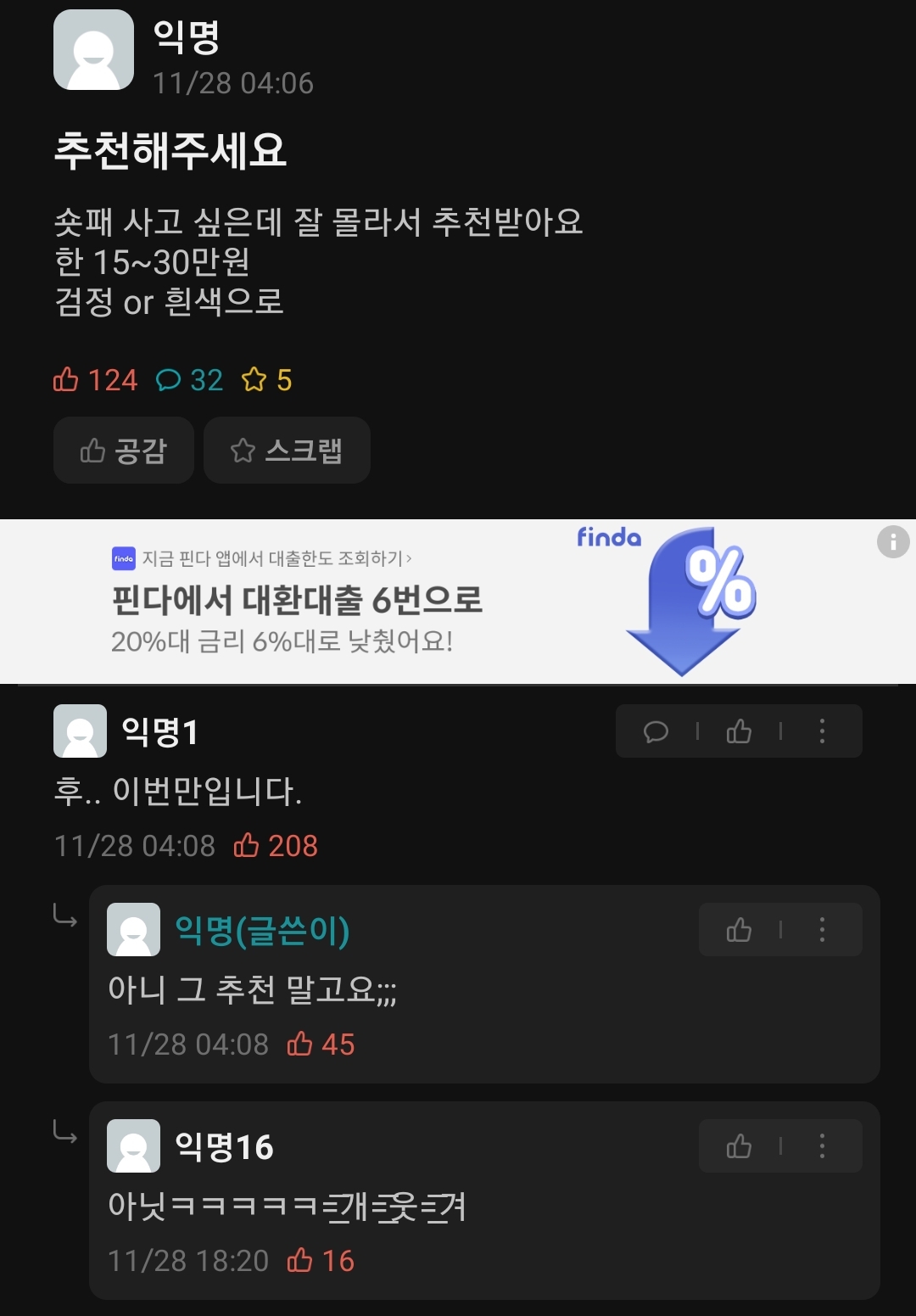Open ad info icon on Finda banner

(x=892, y=541)
